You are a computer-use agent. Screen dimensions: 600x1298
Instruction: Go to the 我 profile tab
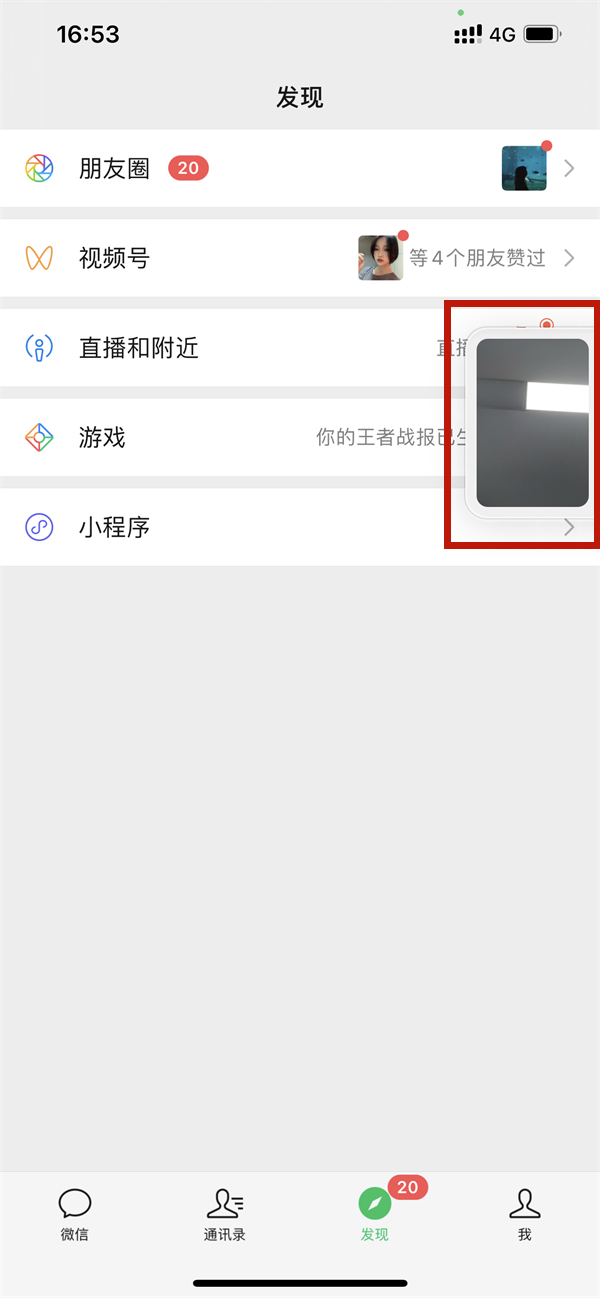pyautogui.click(x=525, y=1215)
